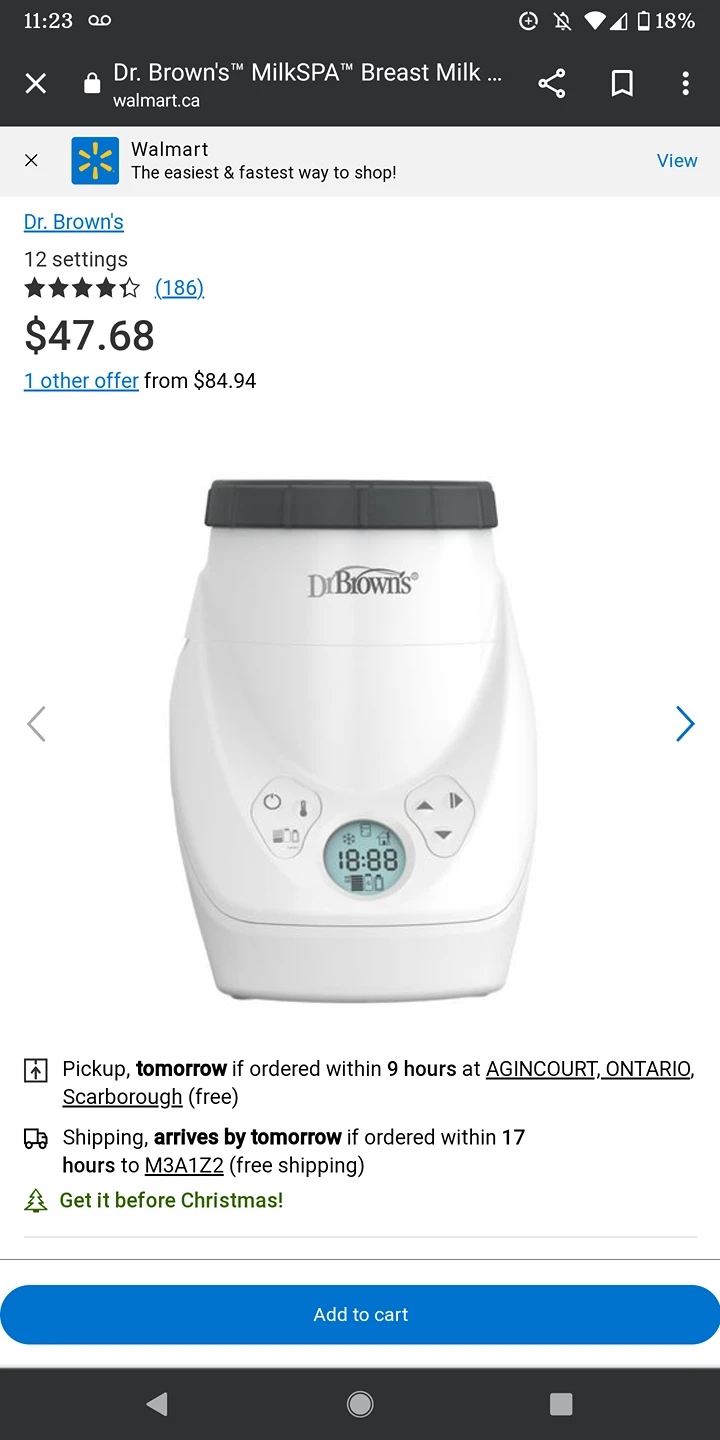Share this product page
The height and width of the screenshot is (1440, 720).
(x=552, y=84)
